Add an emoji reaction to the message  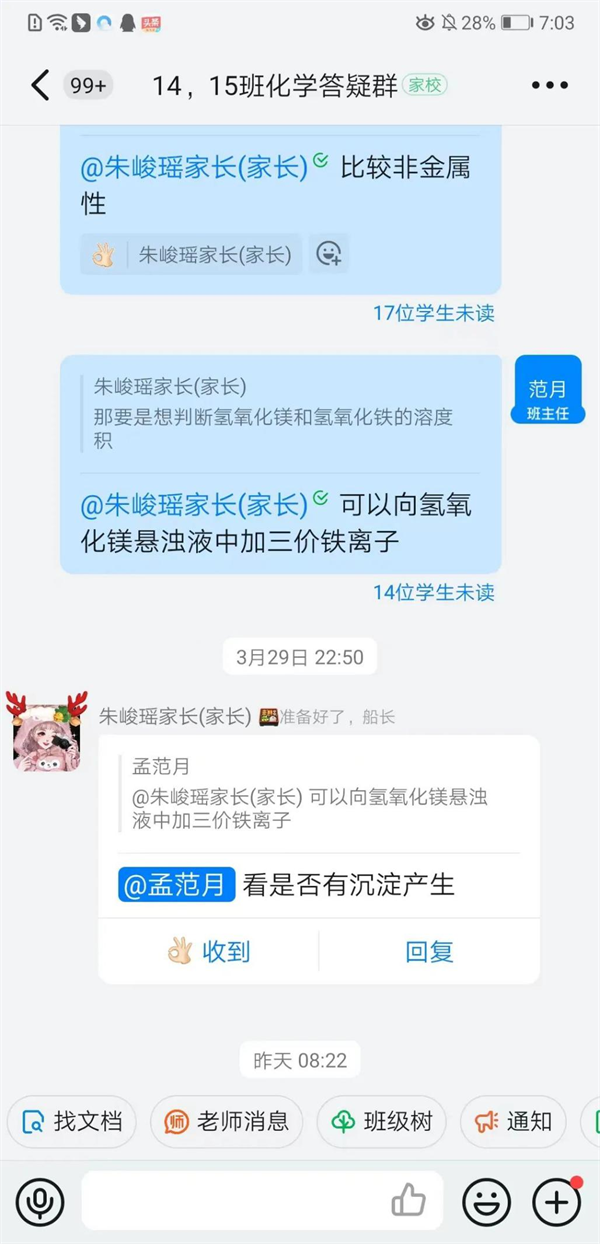[329, 254]
